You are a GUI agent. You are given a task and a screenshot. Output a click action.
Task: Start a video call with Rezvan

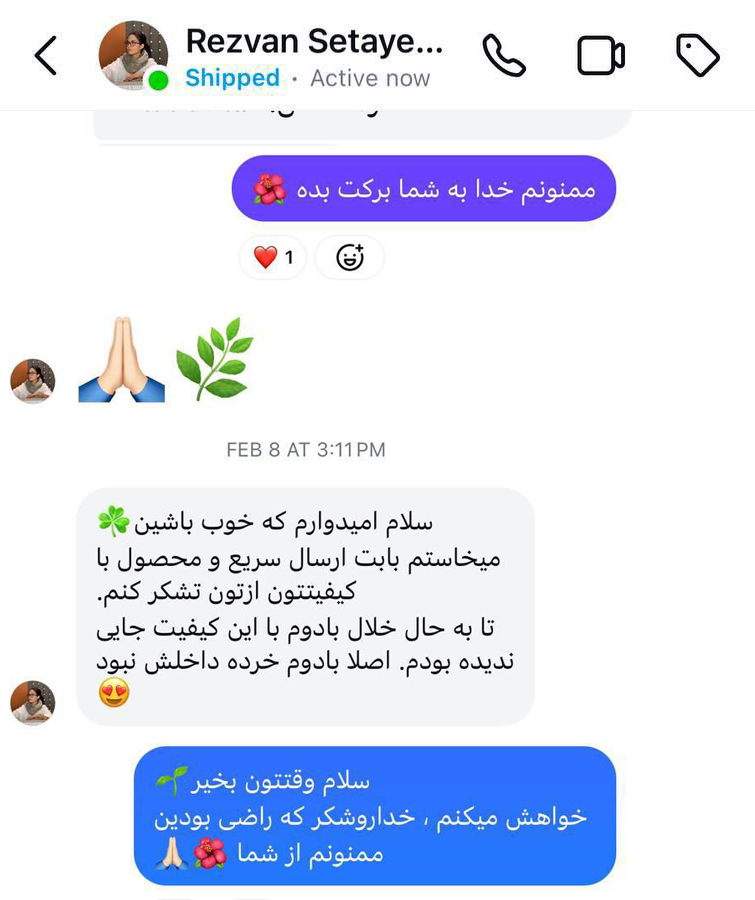601,56
